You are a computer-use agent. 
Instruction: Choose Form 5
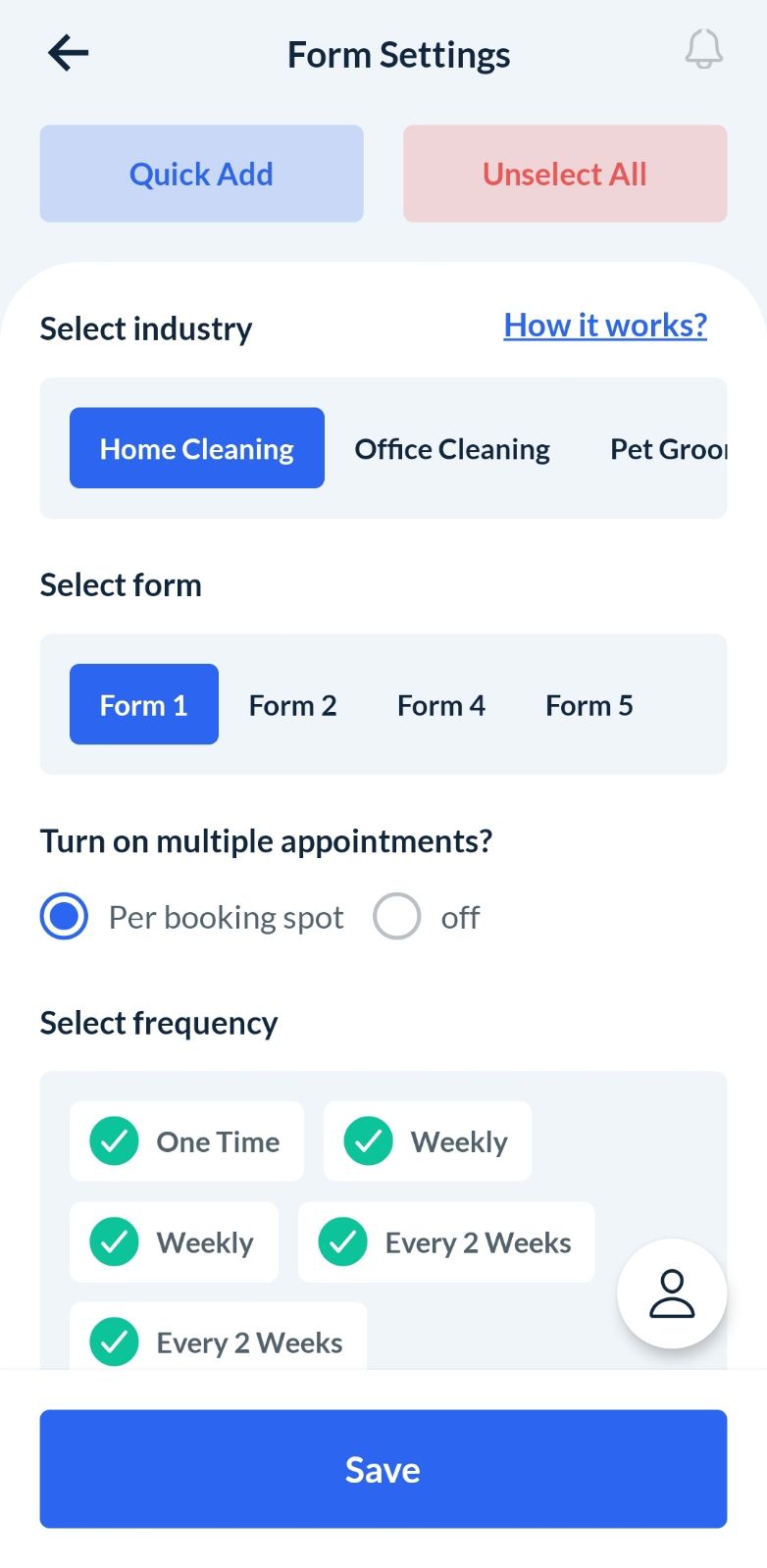(588, 705)
